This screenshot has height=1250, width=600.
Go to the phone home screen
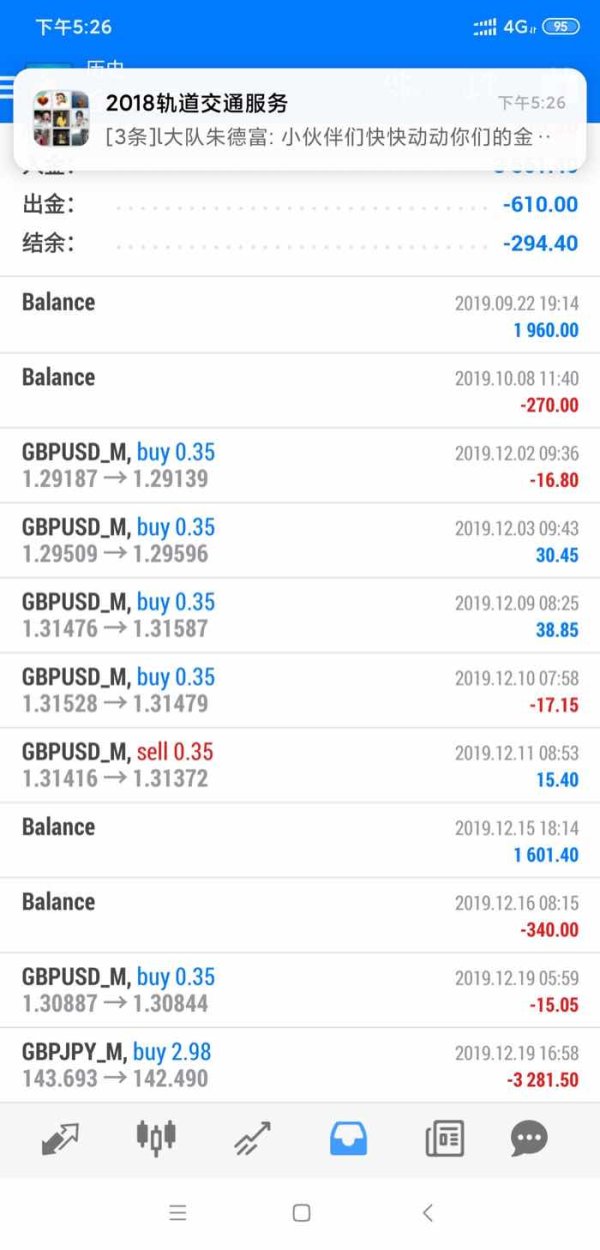coord(301,1213)
